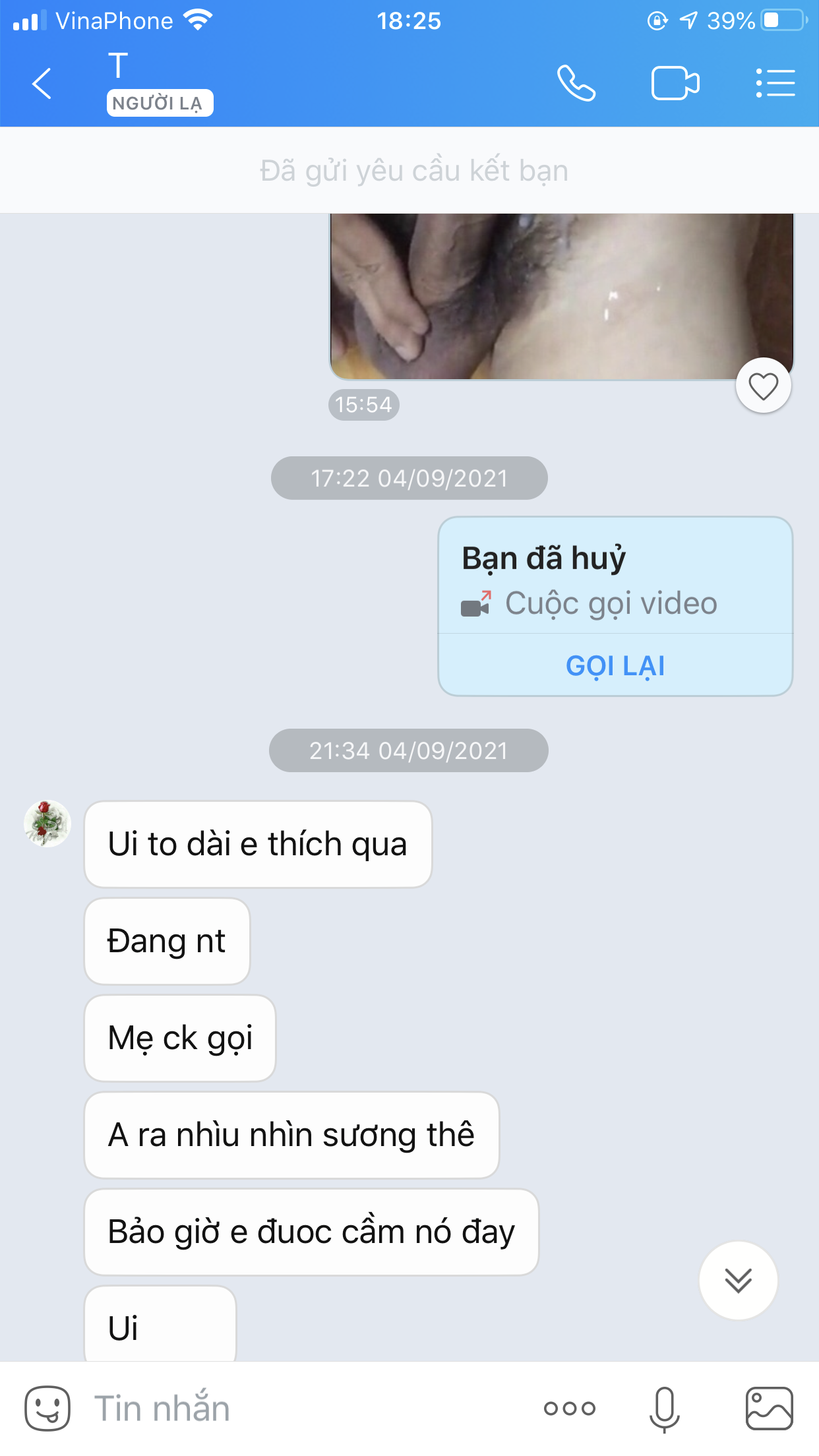819x1456 pixels.
Task: Record a voice message
Action: point(665,1409)
